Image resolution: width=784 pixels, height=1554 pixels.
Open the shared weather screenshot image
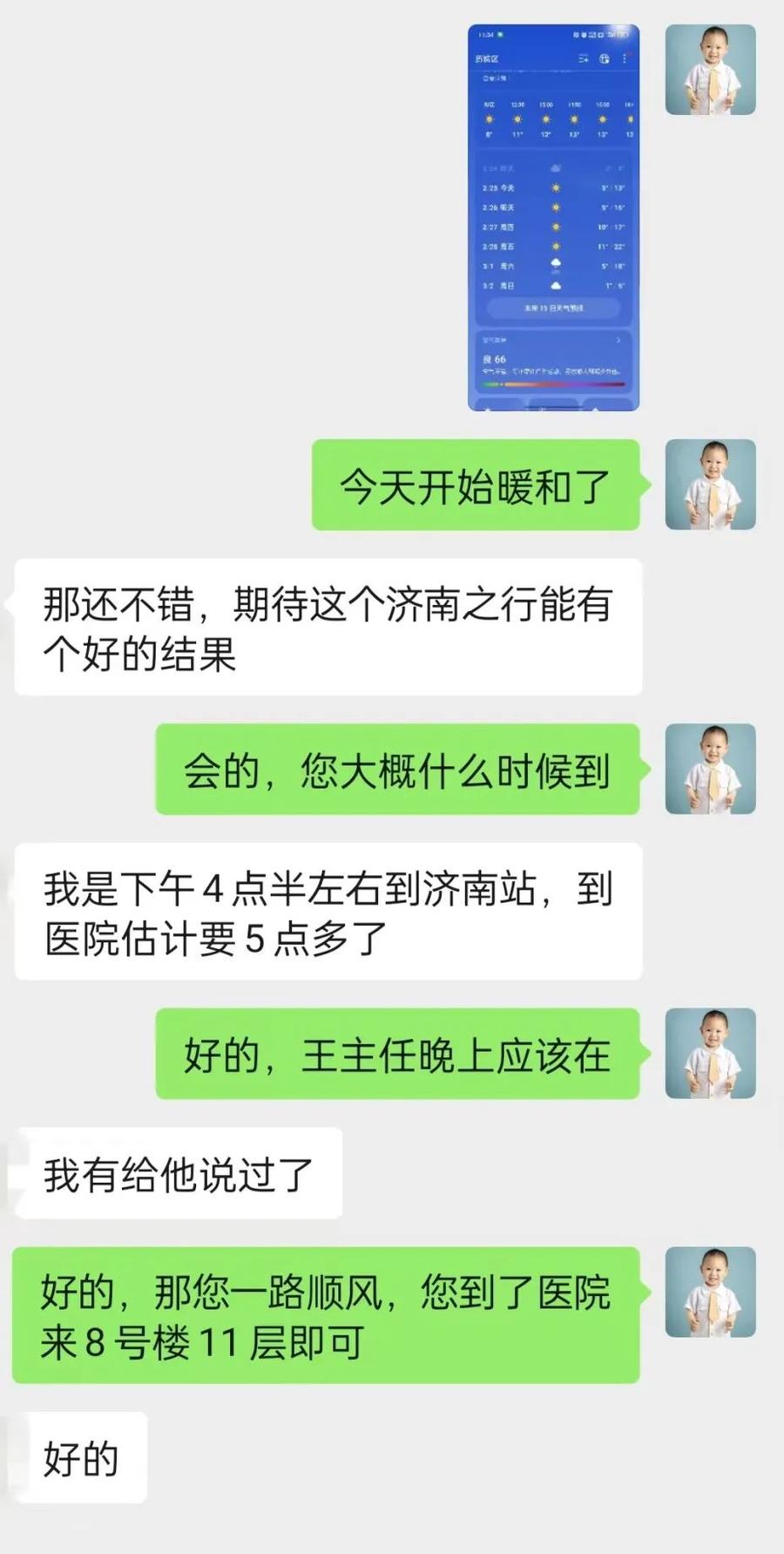pos(553,218)
